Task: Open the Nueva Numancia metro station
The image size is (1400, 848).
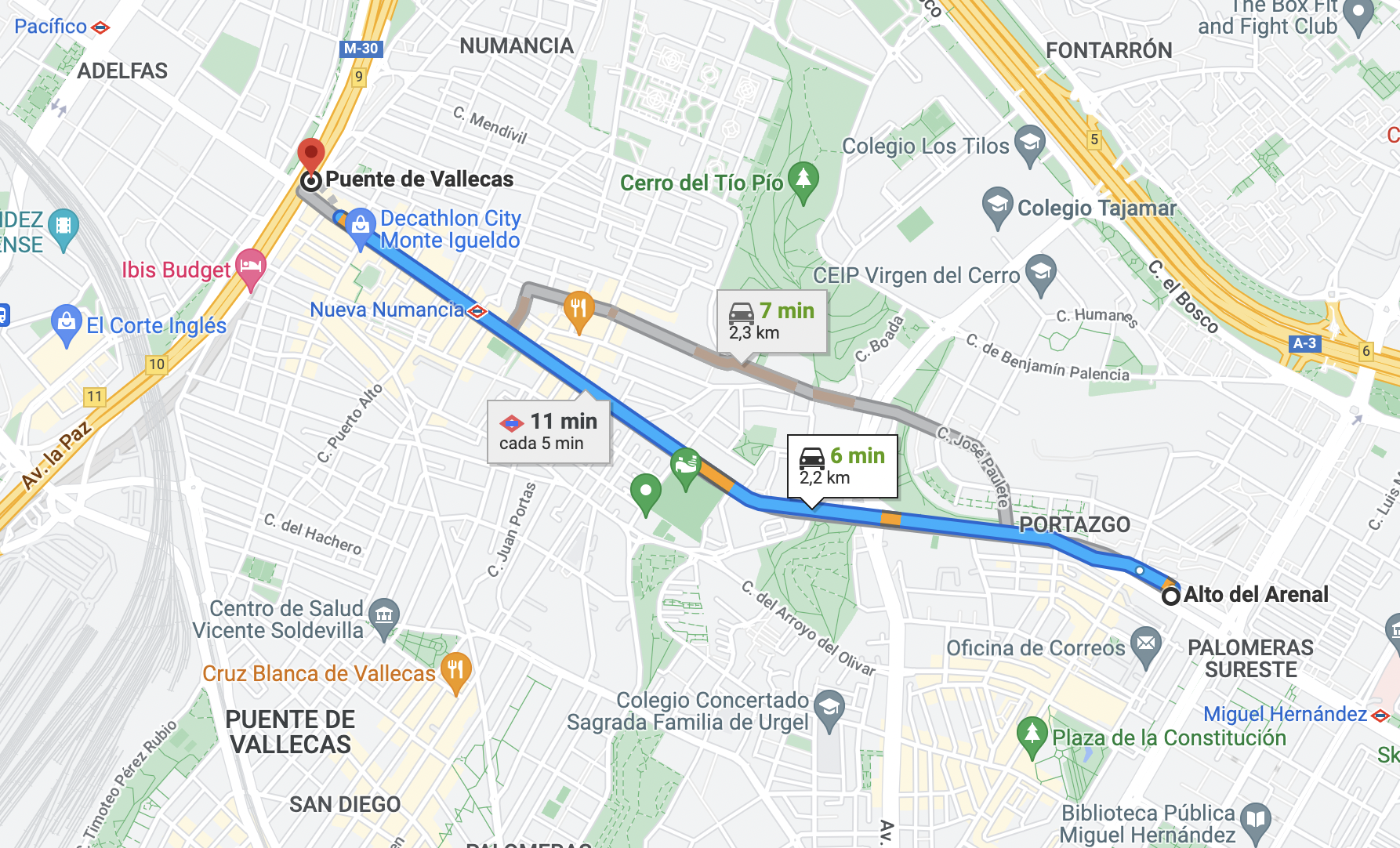Action: [x=477, y=311]
